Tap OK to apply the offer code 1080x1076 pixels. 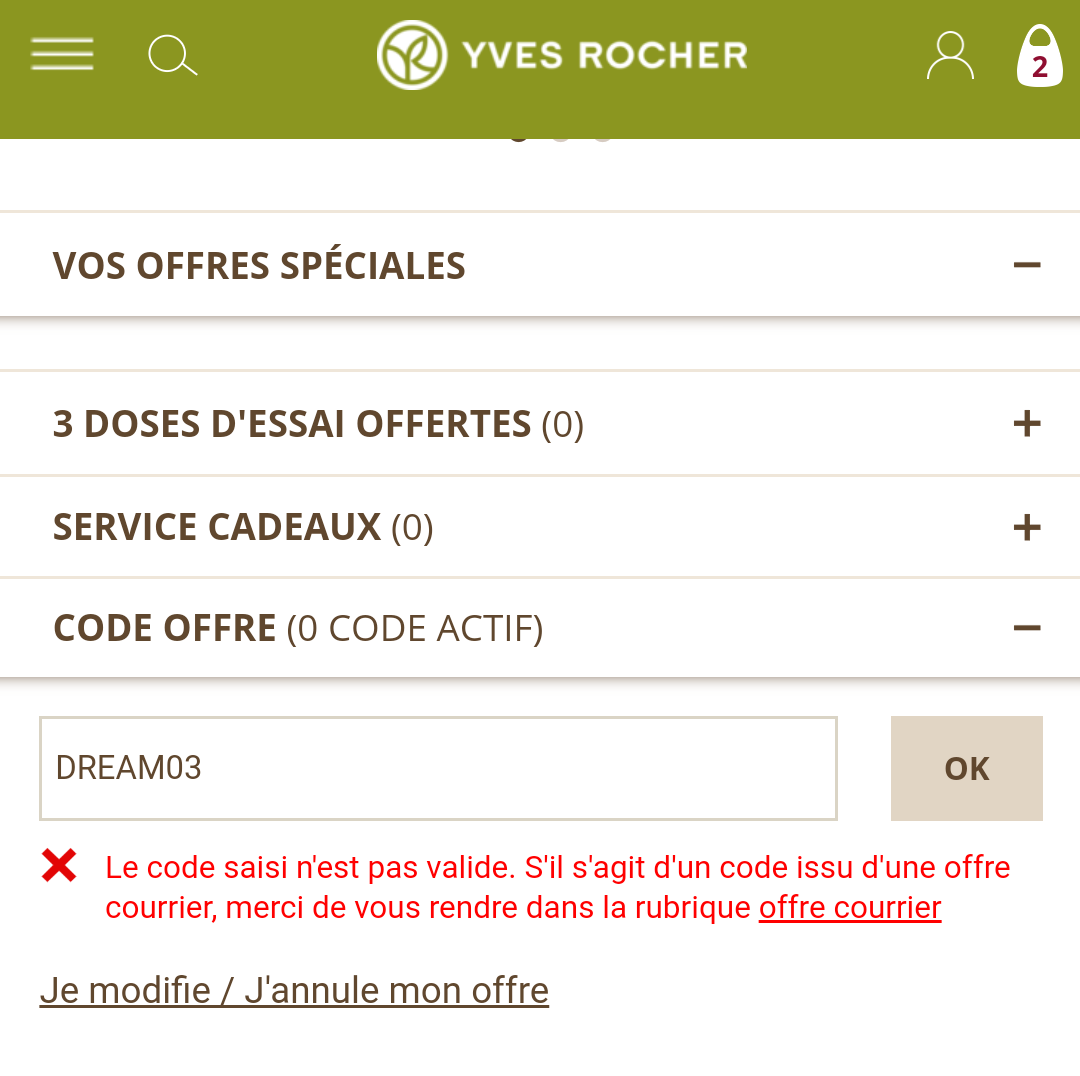click(966, 768)
